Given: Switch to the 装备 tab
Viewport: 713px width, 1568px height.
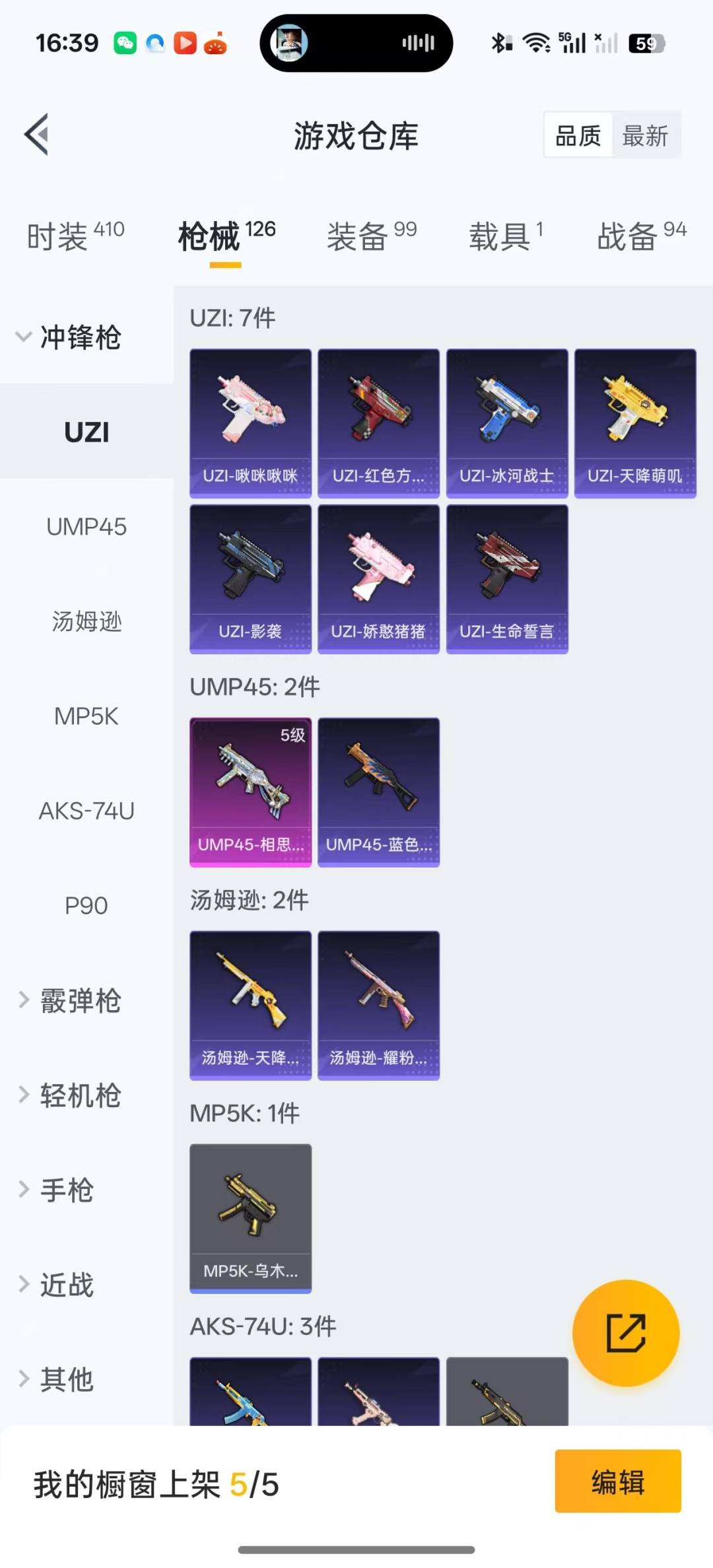Looking at the screenshot, I should click(372, 236).
